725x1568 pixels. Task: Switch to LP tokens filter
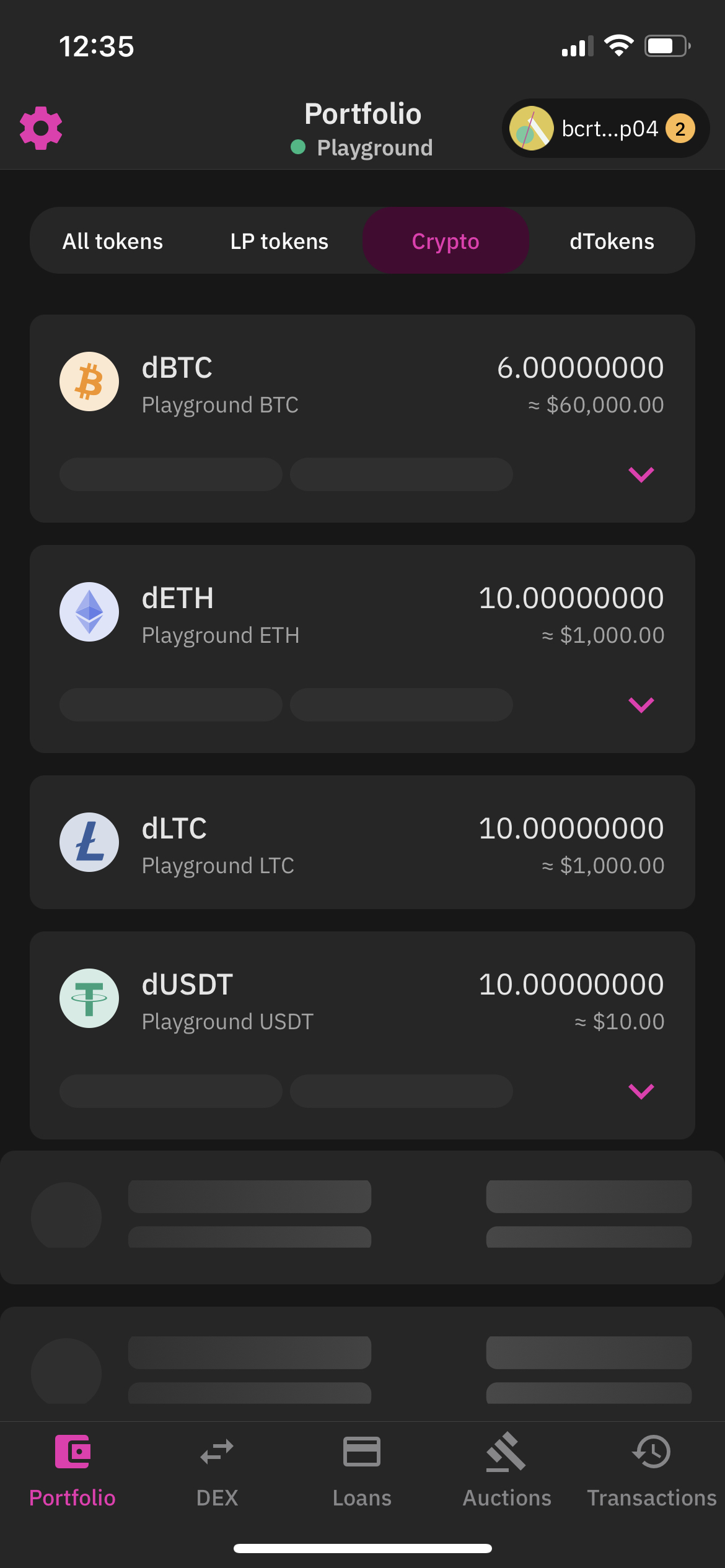(x=279, y=241)
